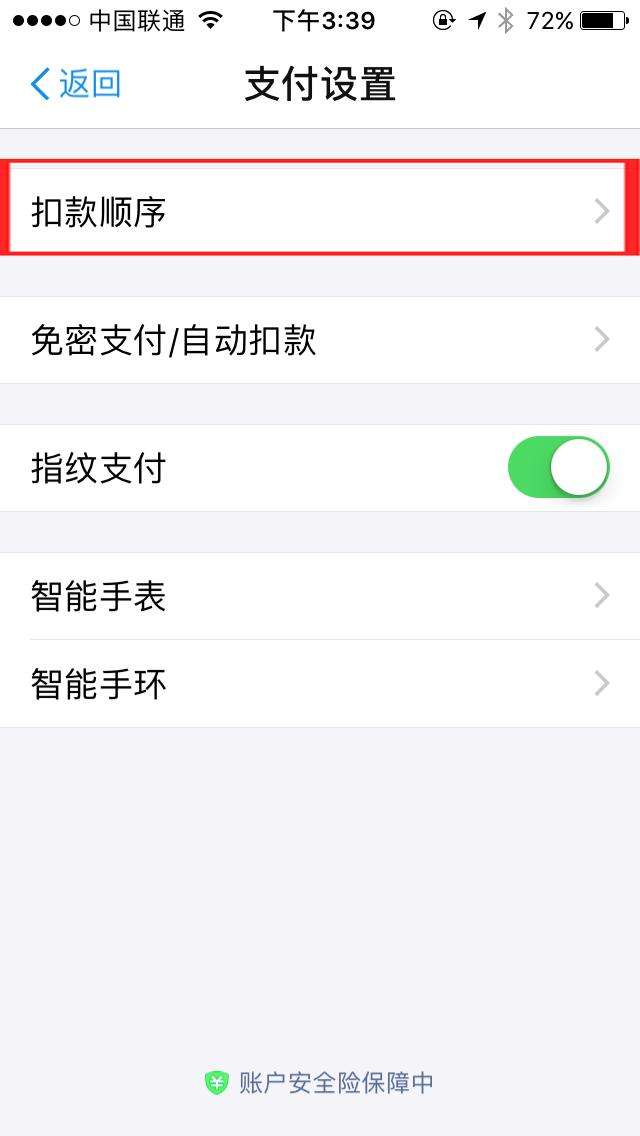Turn off 指纹支付 switch
This screenshot has height=1136, width=640.
tap(558, 467)
